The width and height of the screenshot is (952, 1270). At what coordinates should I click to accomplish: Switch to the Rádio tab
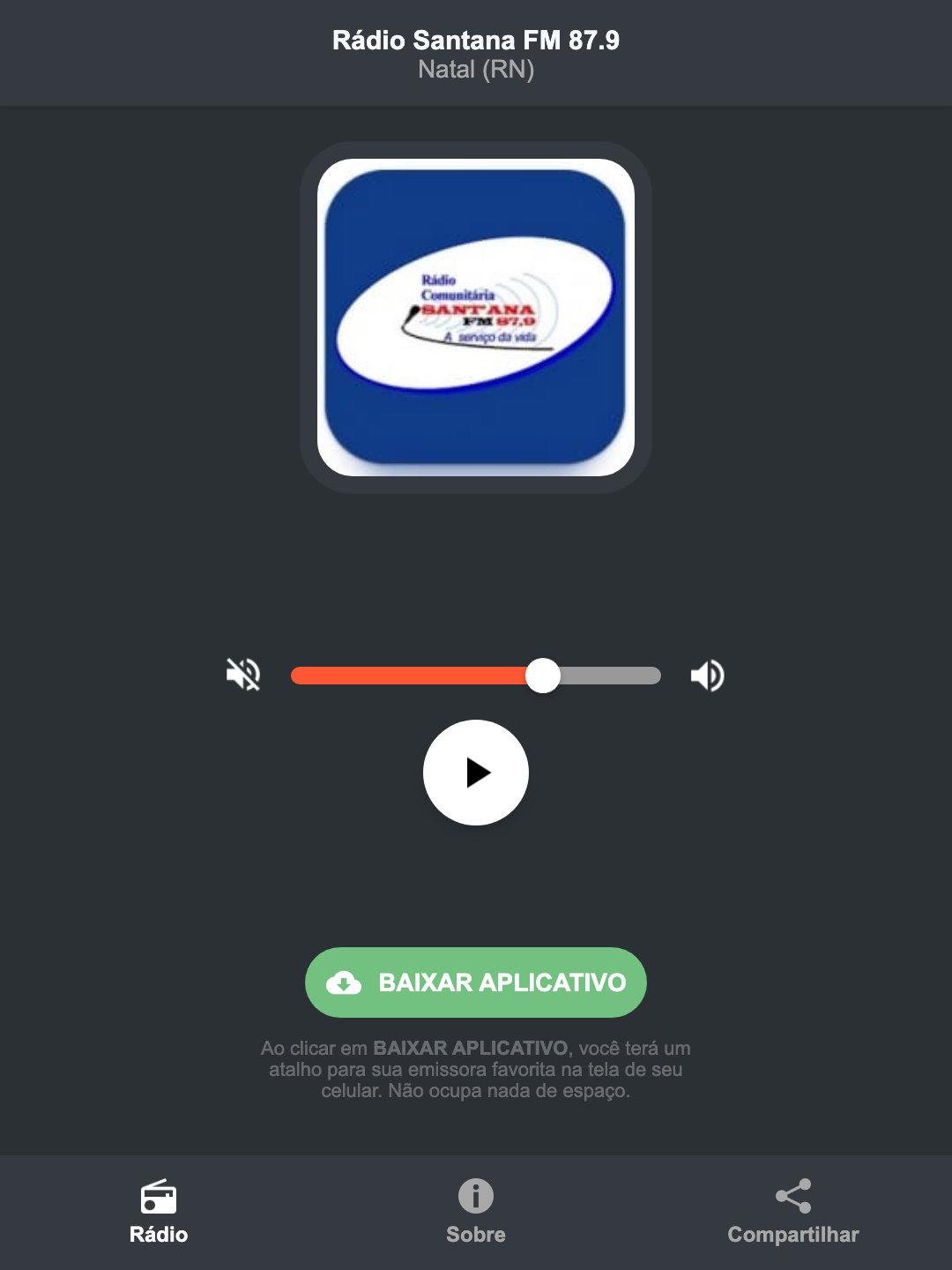pos(159,1235)
